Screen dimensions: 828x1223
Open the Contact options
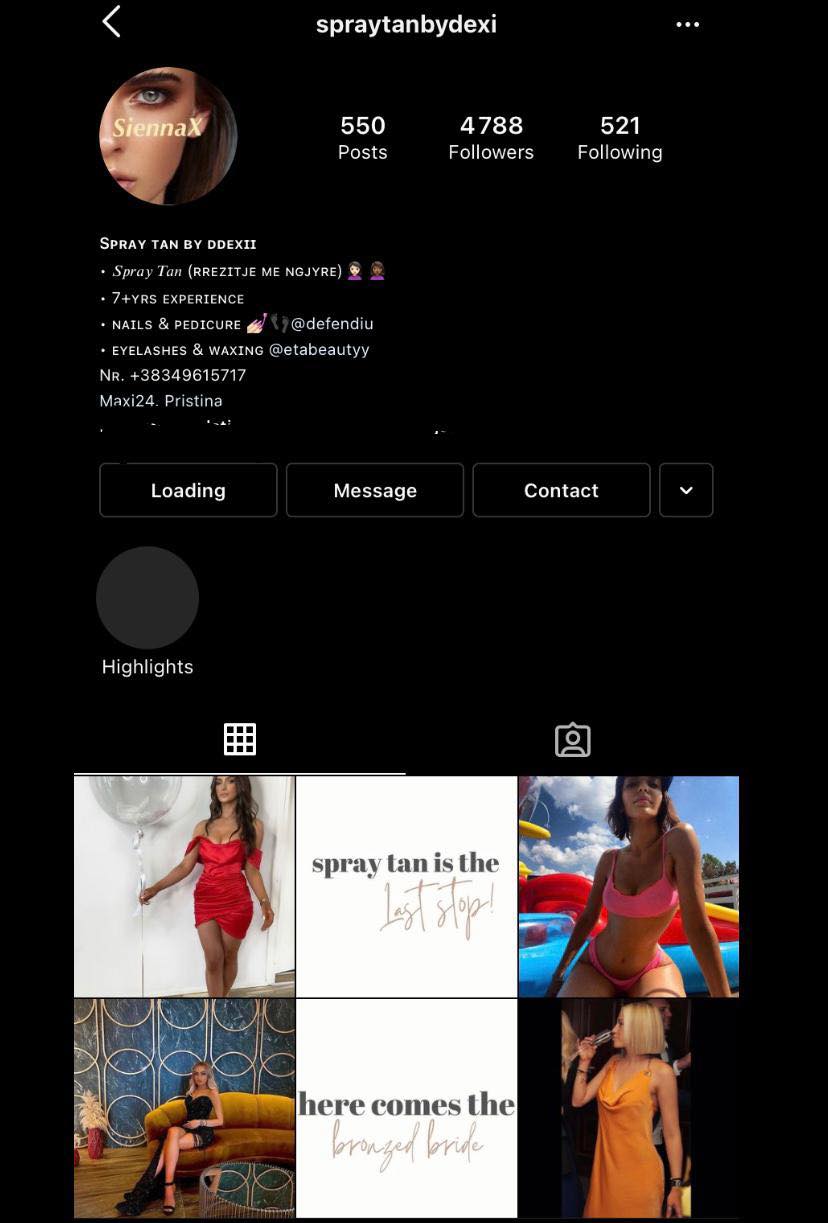(561, 490)
